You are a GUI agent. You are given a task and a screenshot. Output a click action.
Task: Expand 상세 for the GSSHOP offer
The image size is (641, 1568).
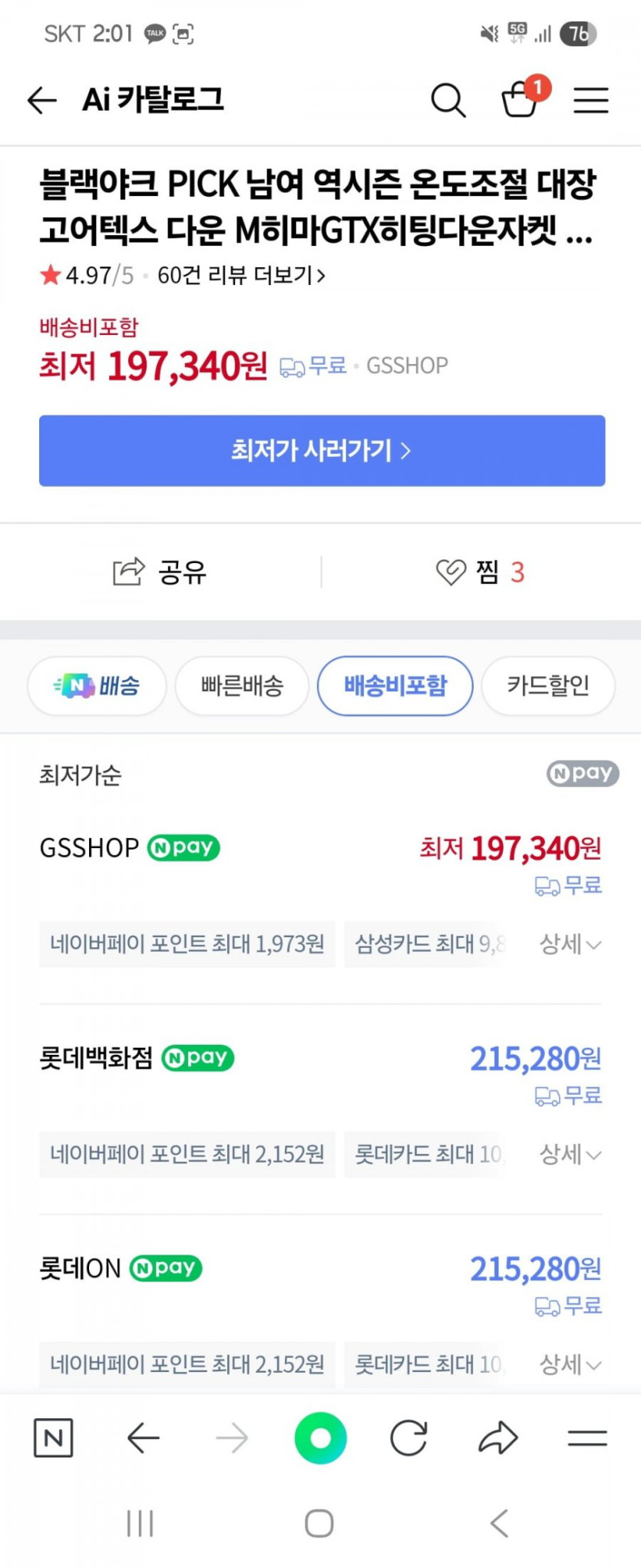point(570,943)
